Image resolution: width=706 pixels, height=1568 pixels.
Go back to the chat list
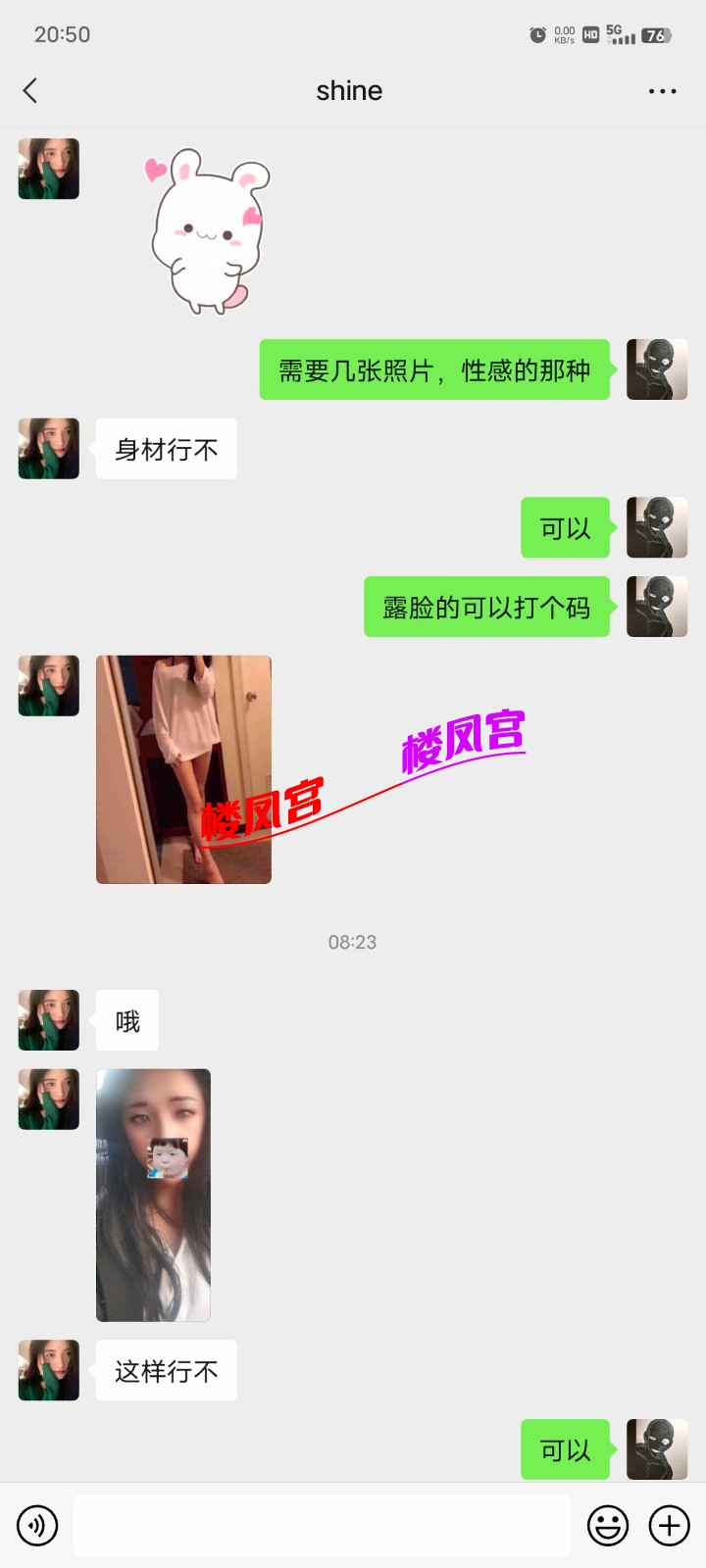[30, 91]
